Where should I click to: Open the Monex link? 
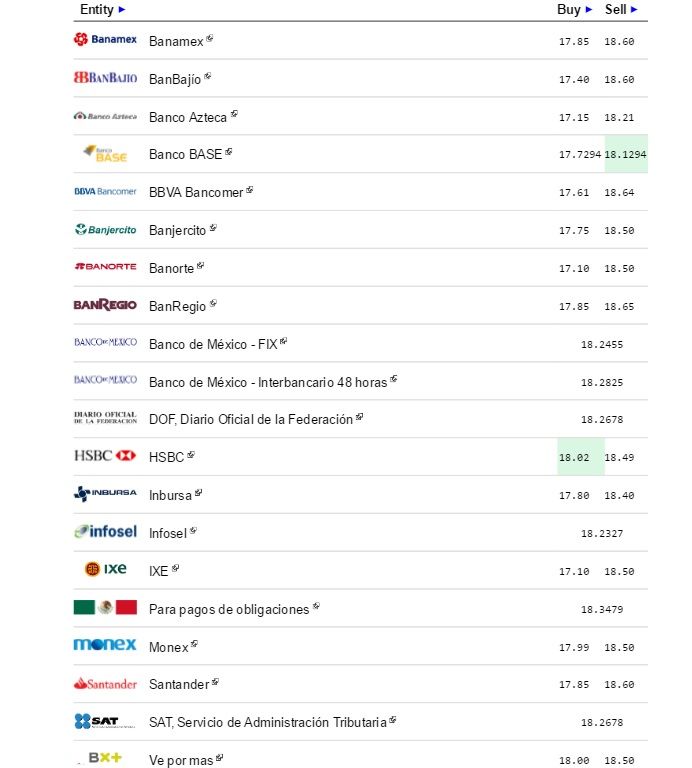point(168,647)
